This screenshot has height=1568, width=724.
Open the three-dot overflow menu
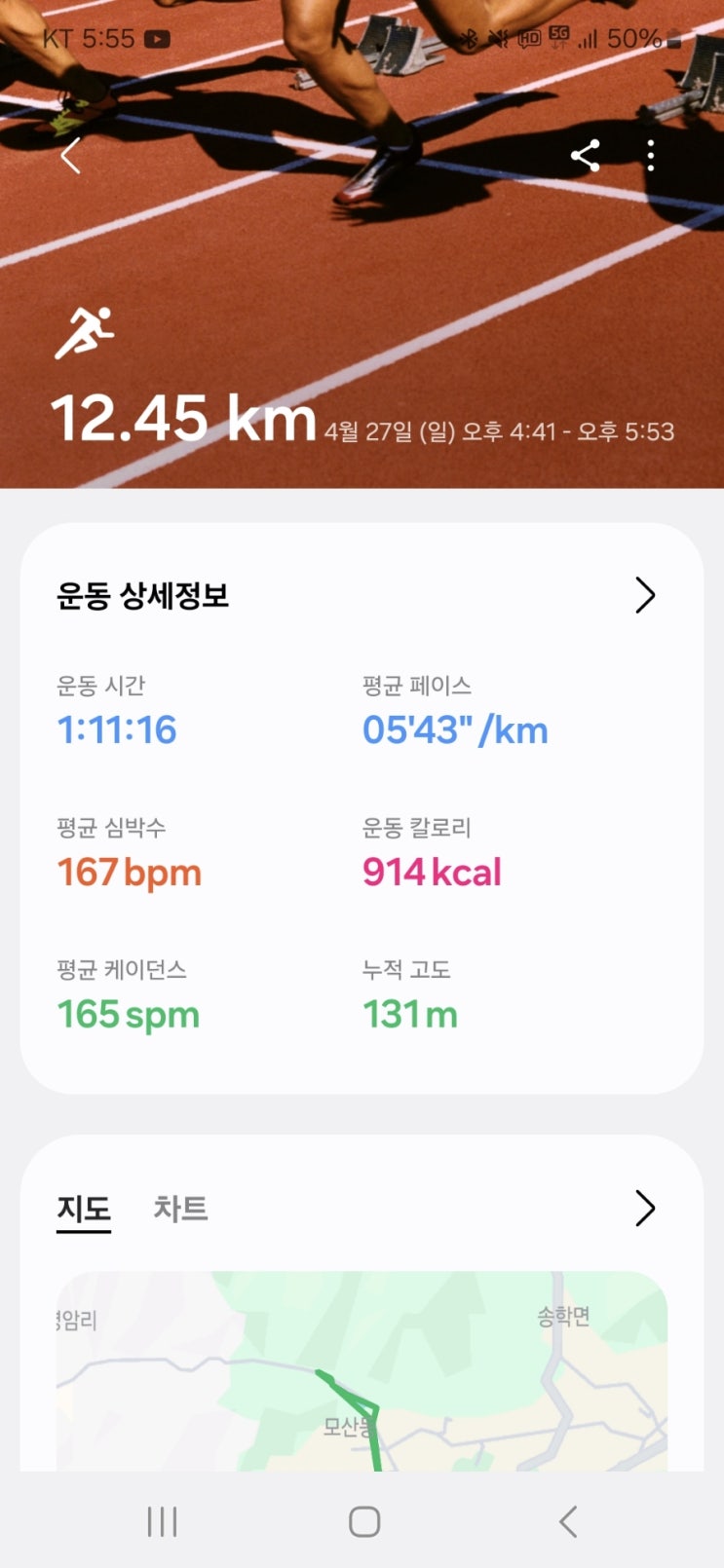(651, 156)
